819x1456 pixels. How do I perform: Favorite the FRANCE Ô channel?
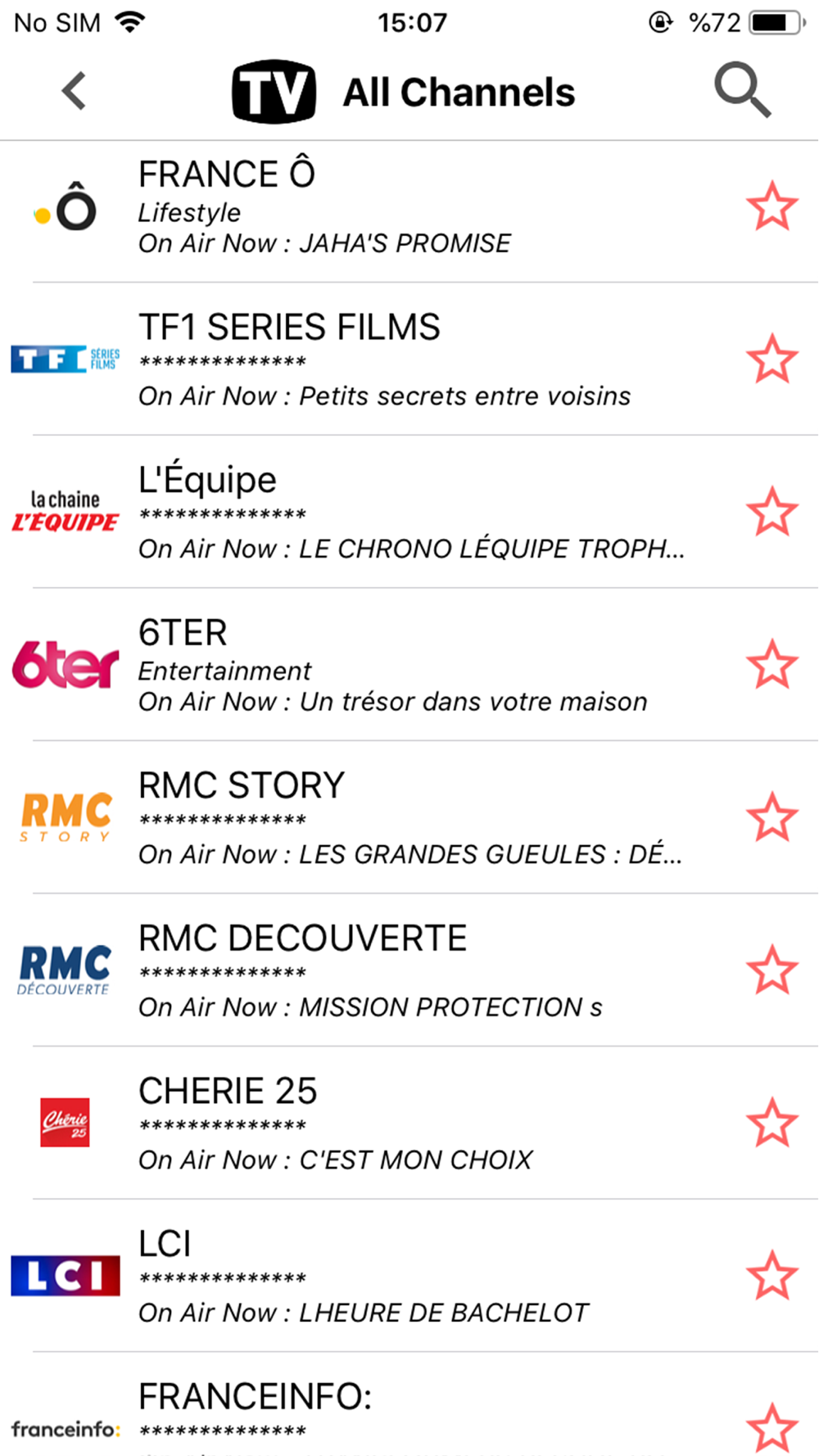[x=771, y=206]
